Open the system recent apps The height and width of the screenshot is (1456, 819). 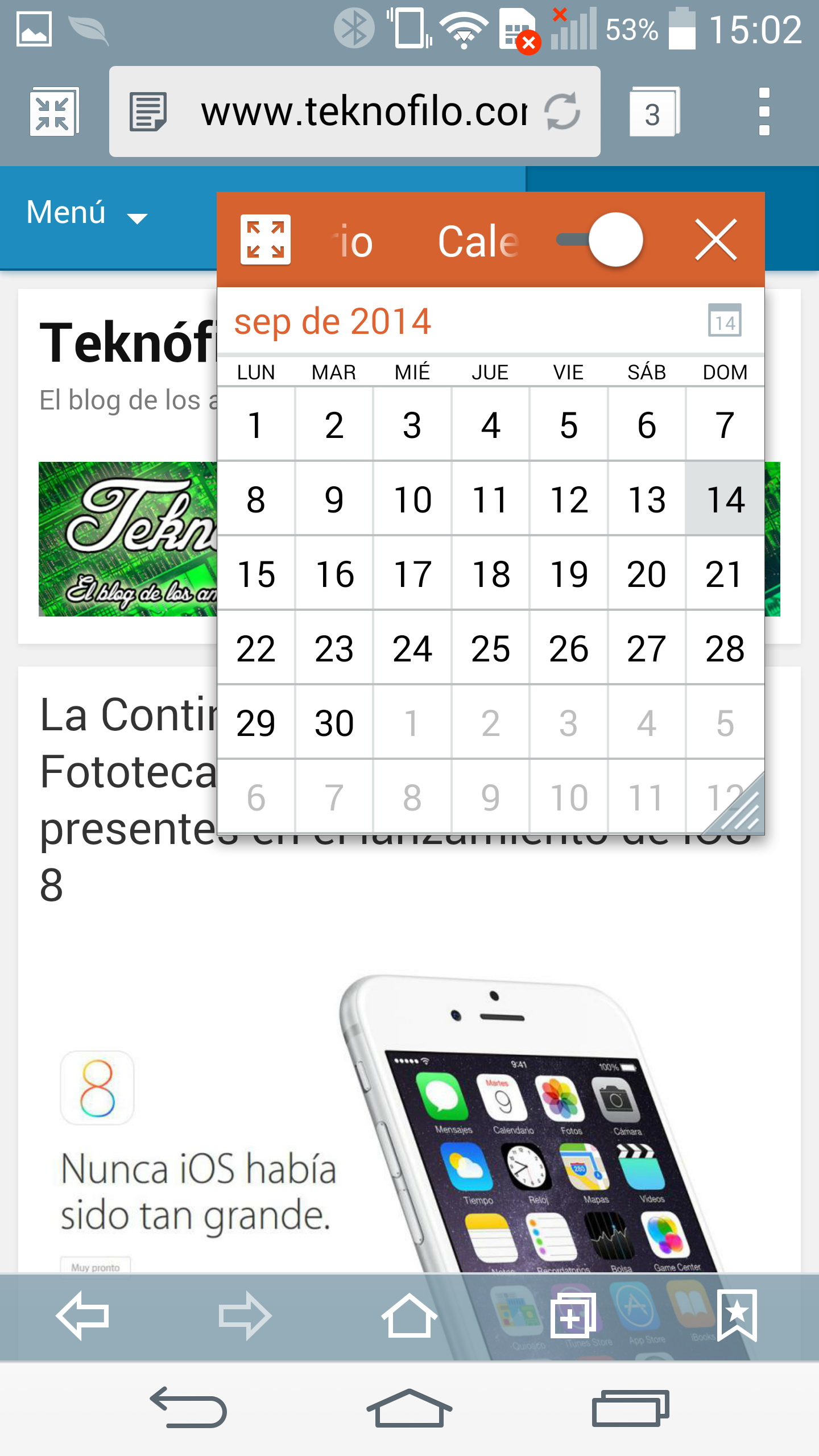coord(630,1409)
